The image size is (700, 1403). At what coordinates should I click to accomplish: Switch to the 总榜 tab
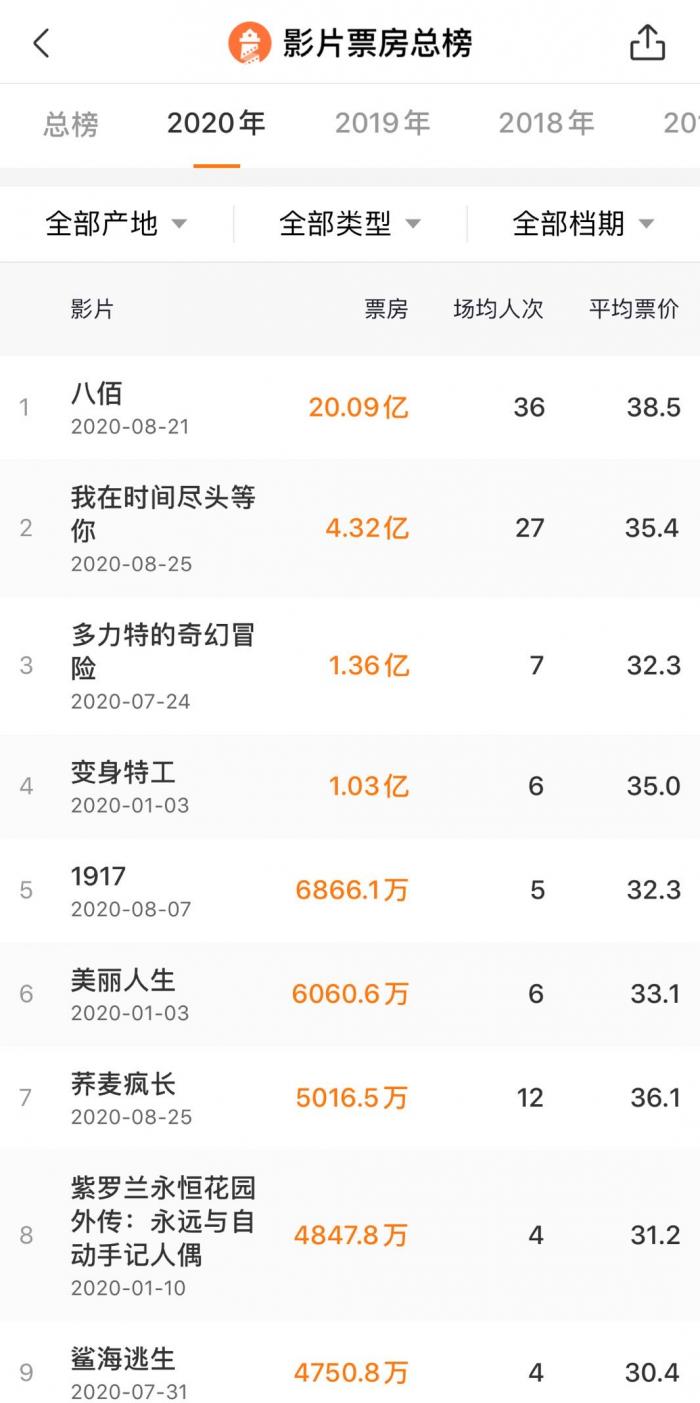(71, 124)
